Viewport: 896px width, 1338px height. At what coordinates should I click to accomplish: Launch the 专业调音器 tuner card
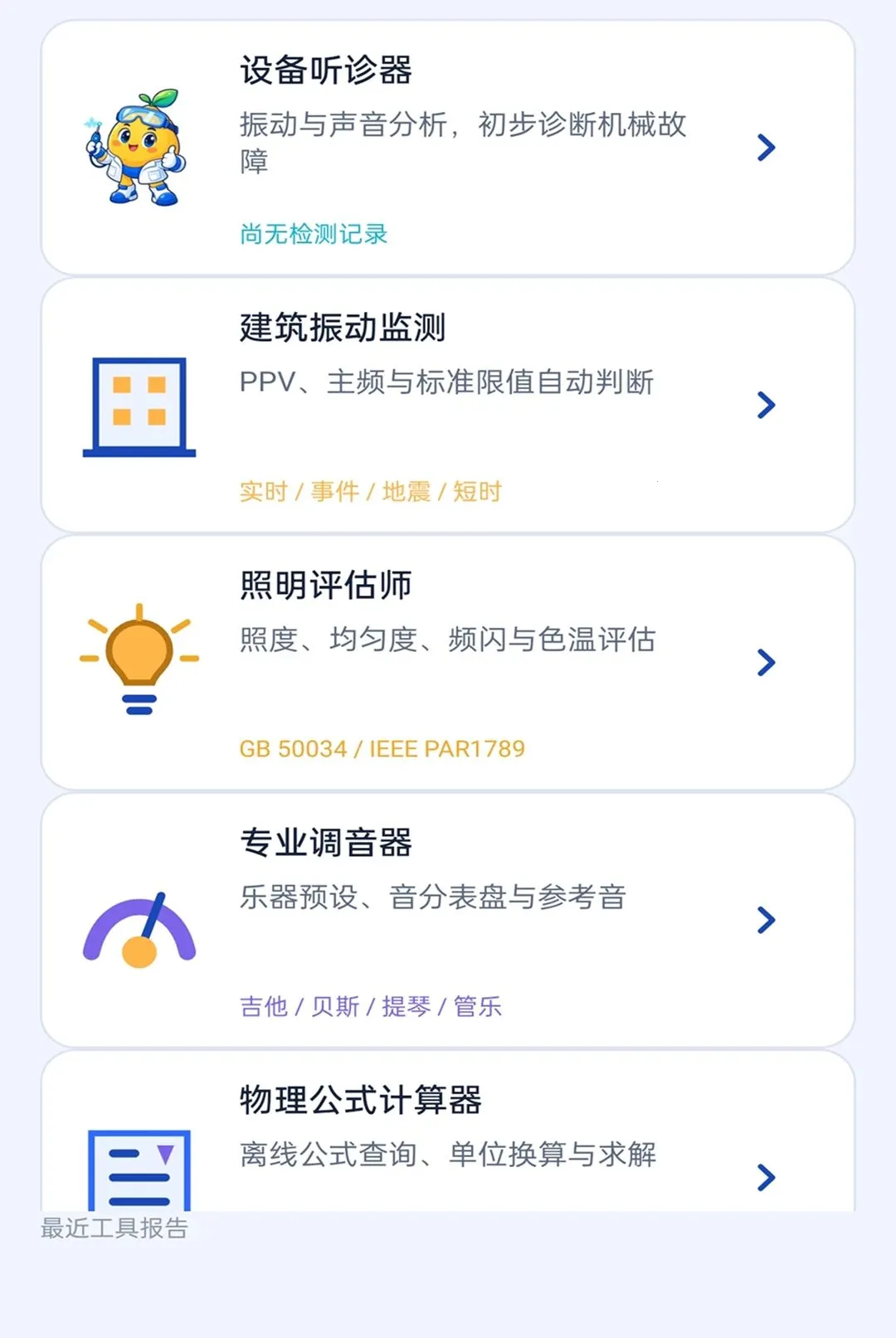point(448,919)
